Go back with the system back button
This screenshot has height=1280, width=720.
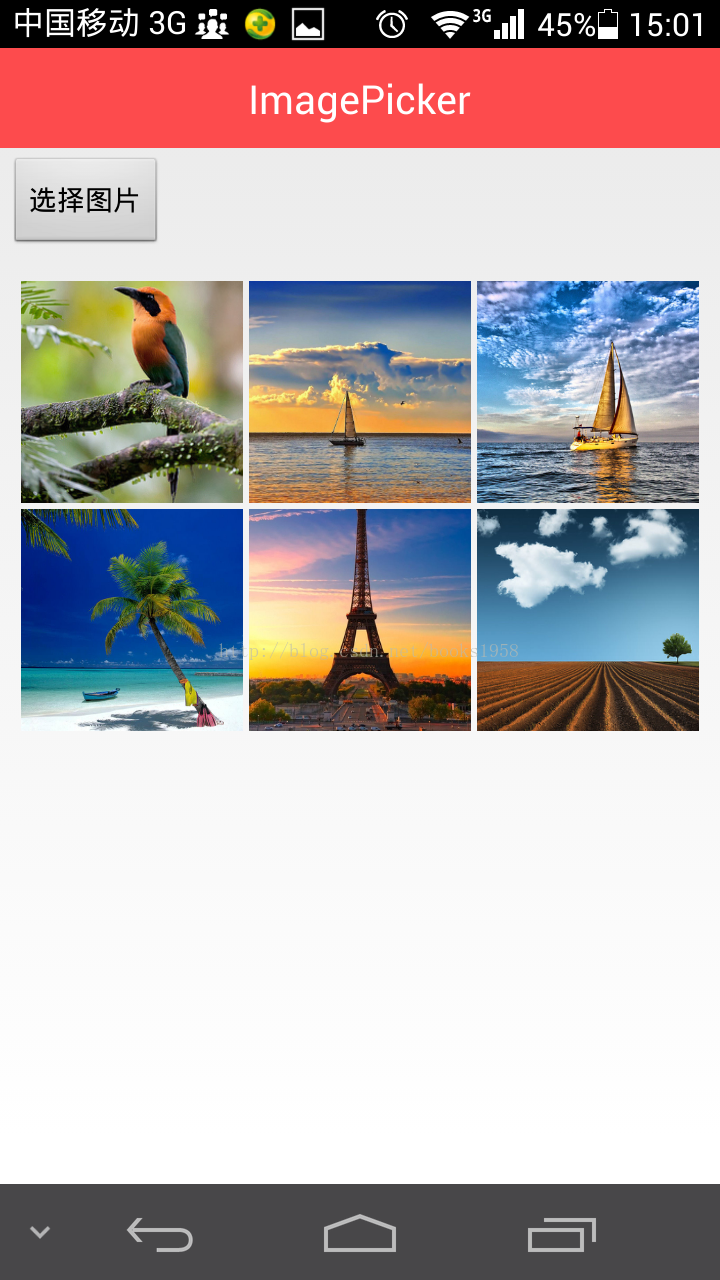[x=160, y=1234]
